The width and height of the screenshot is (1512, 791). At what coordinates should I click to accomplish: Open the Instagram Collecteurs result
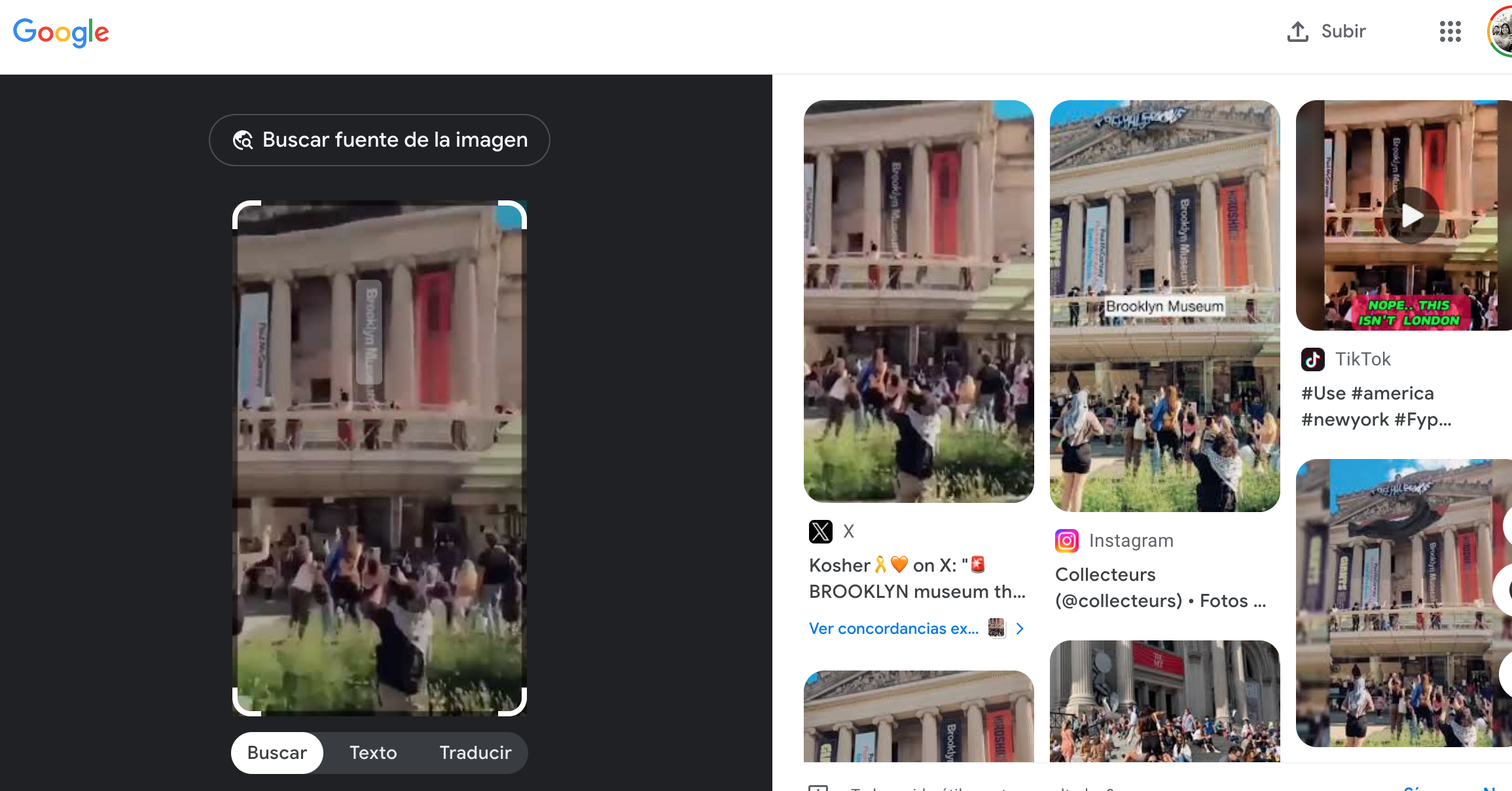point(1164,306)
